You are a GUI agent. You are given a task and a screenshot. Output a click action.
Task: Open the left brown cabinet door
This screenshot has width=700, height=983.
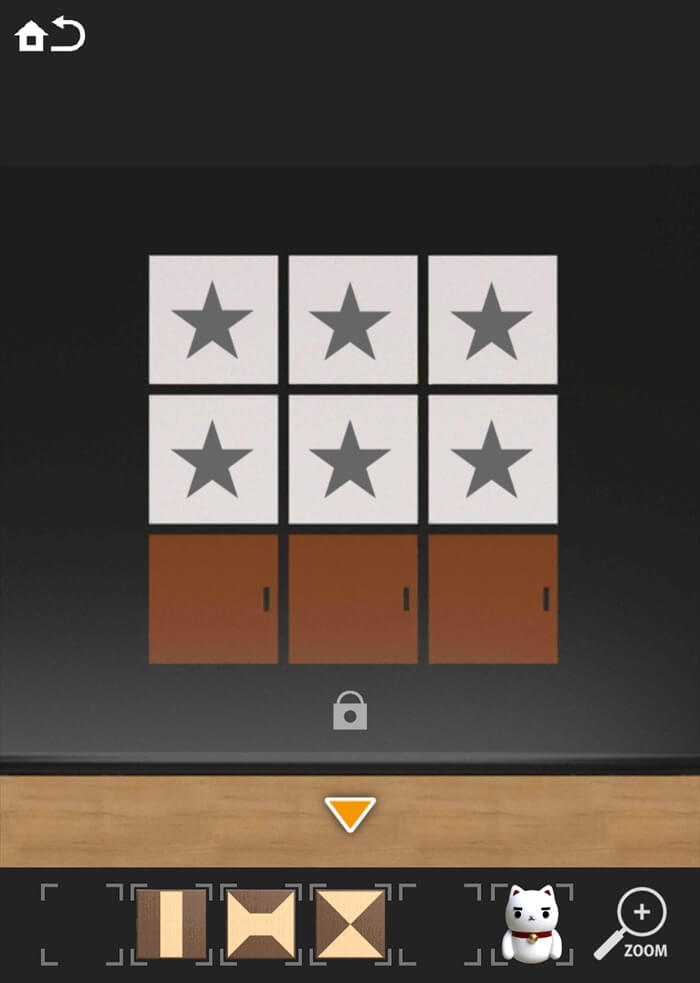(x=213, y=598)
